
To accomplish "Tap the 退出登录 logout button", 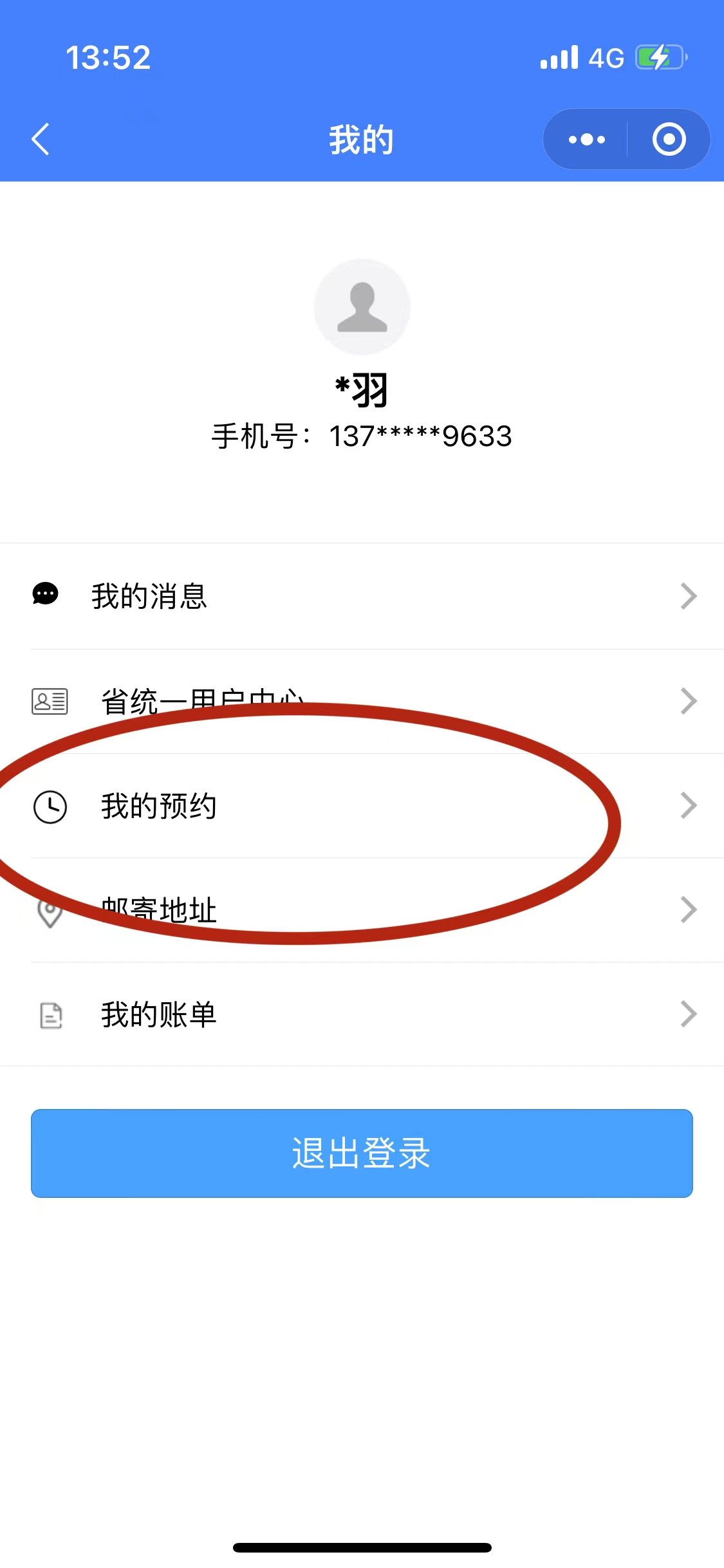I will (362, 1153).
